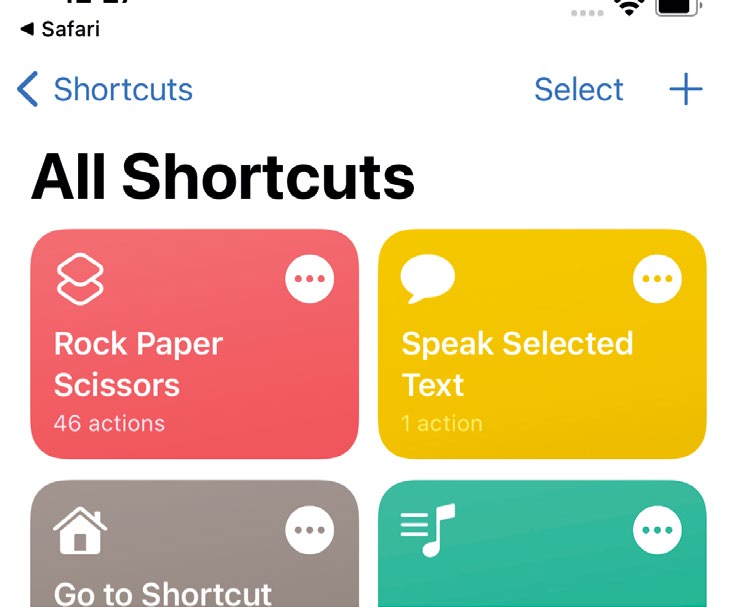
Task: Create a new shortcut with plus
Action: point(685,90)
